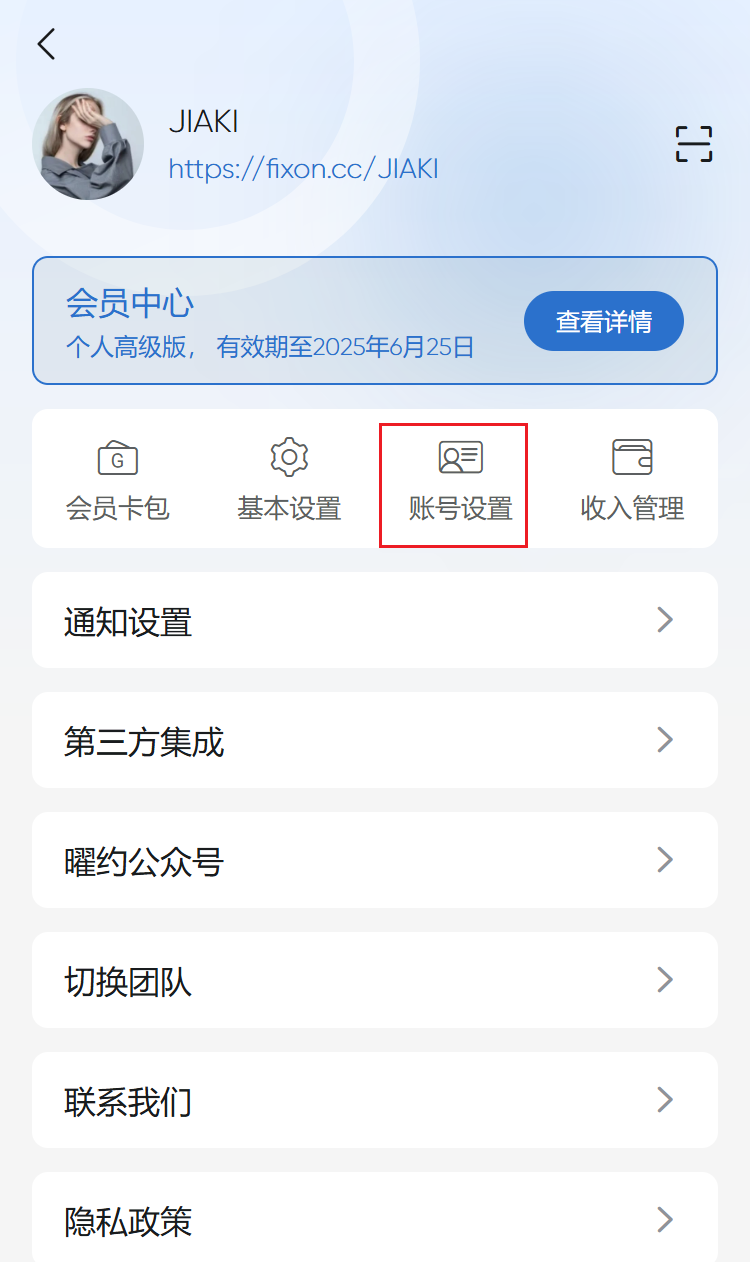The height and width of the screenshot is (1262, 750).
Task: Tap the JIAKI profile avatar
Action: click(88, 144)
